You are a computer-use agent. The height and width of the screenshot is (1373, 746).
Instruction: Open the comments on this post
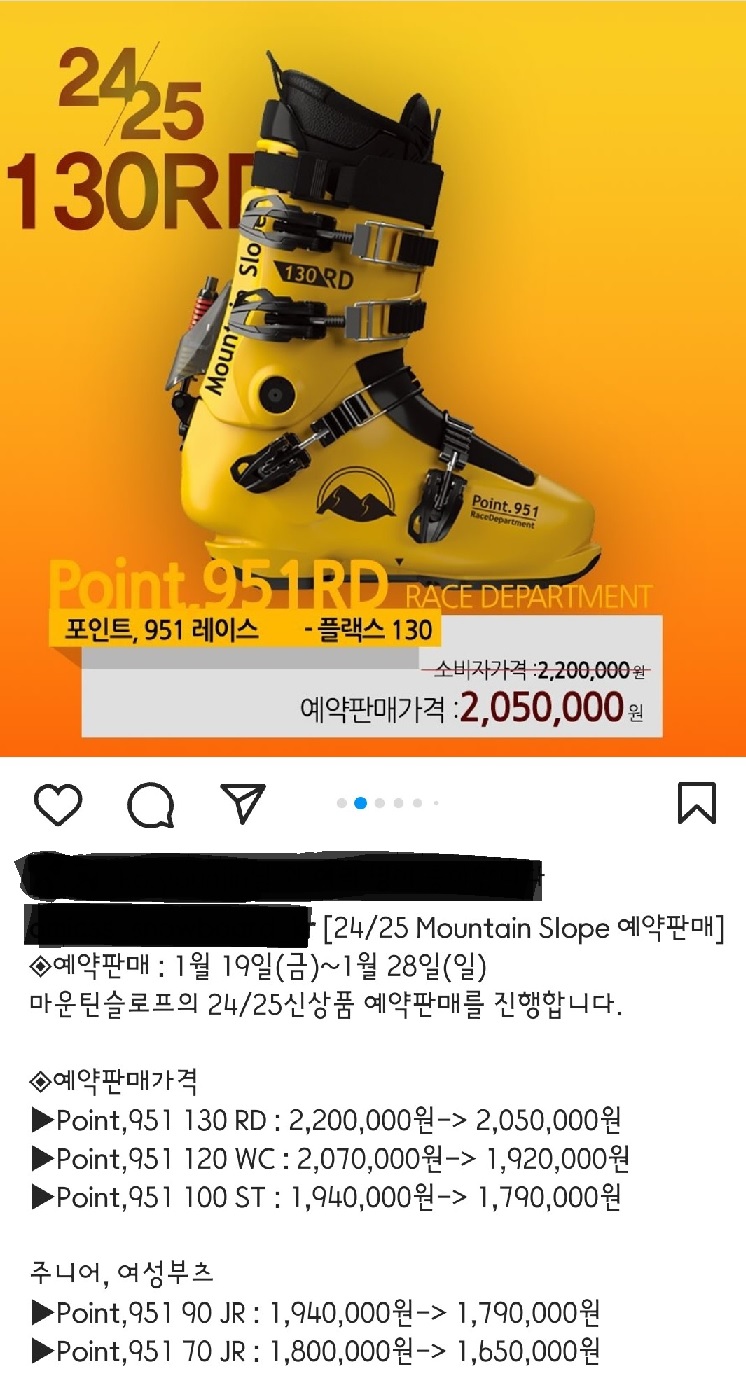pyautogui.click(x=151, y=804)
